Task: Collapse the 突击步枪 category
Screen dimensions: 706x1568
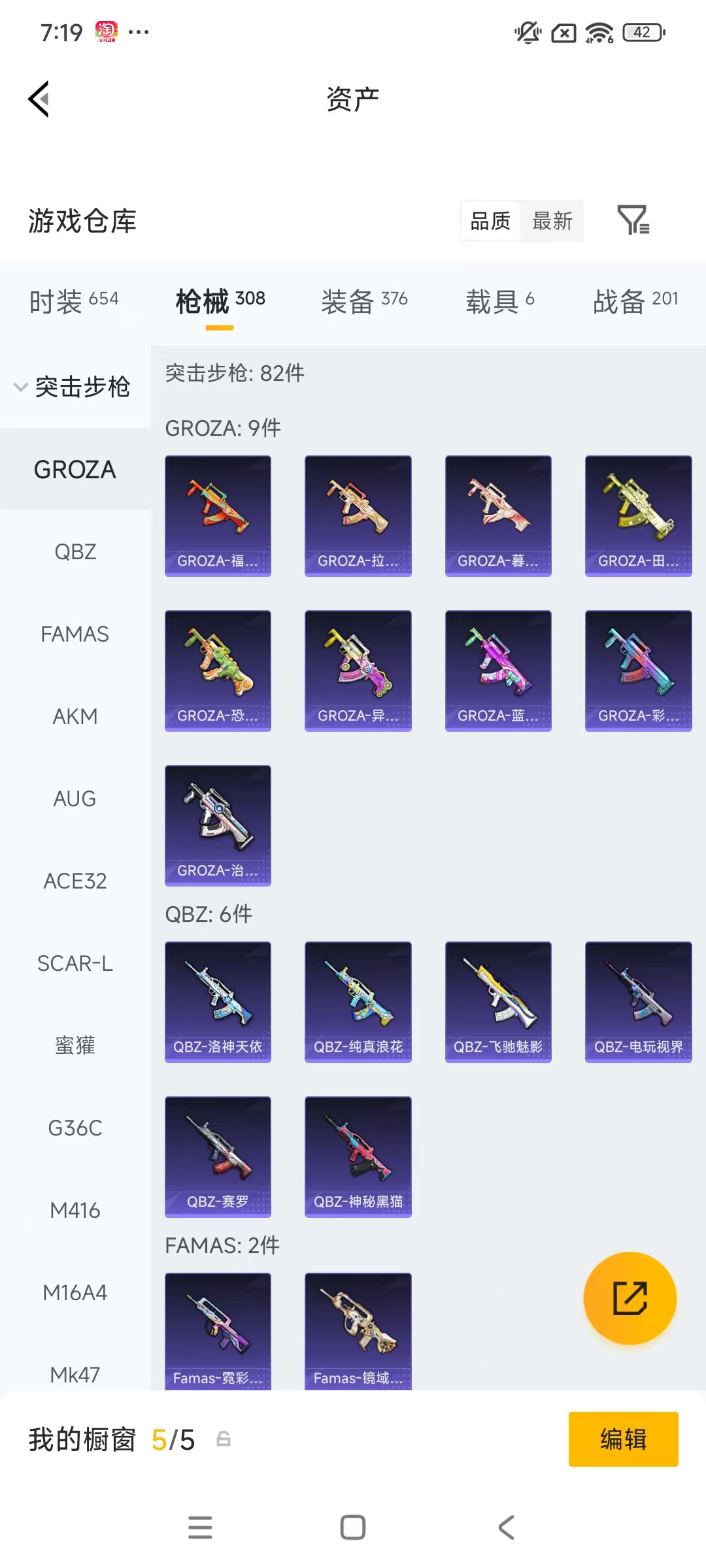Action: click(73, 387)
